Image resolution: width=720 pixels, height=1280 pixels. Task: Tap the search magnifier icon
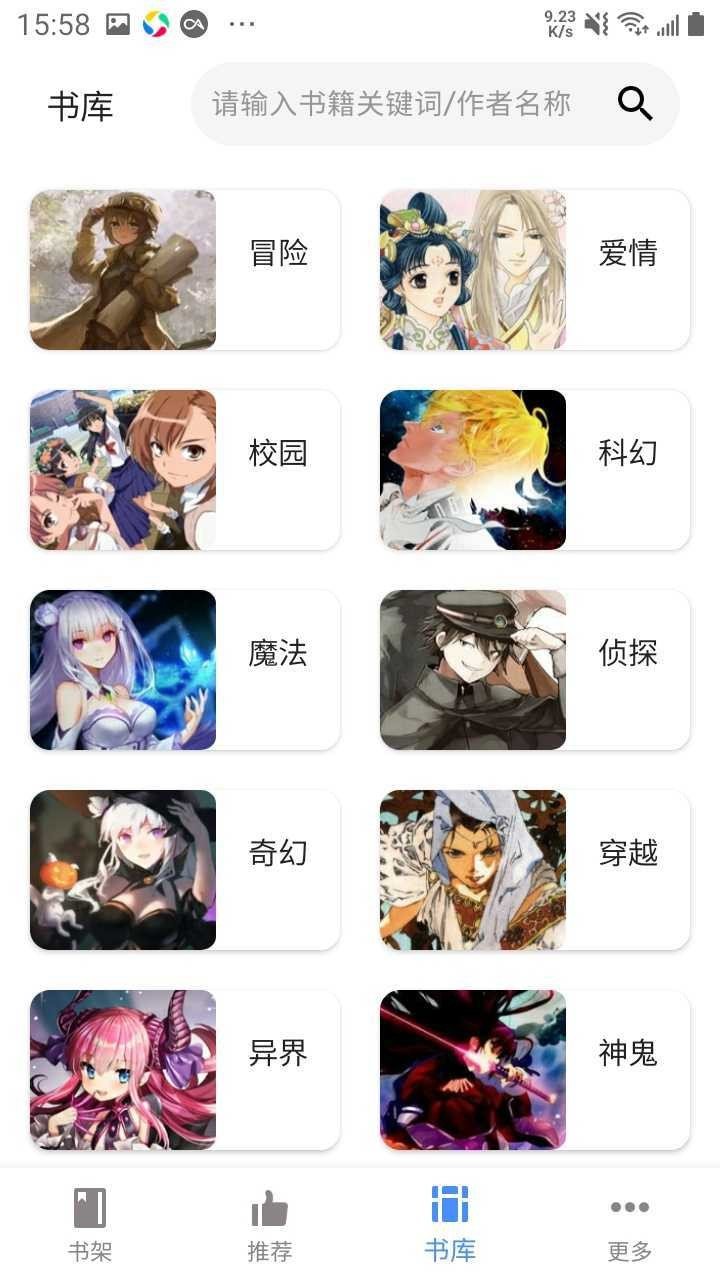tap(635, 104)
